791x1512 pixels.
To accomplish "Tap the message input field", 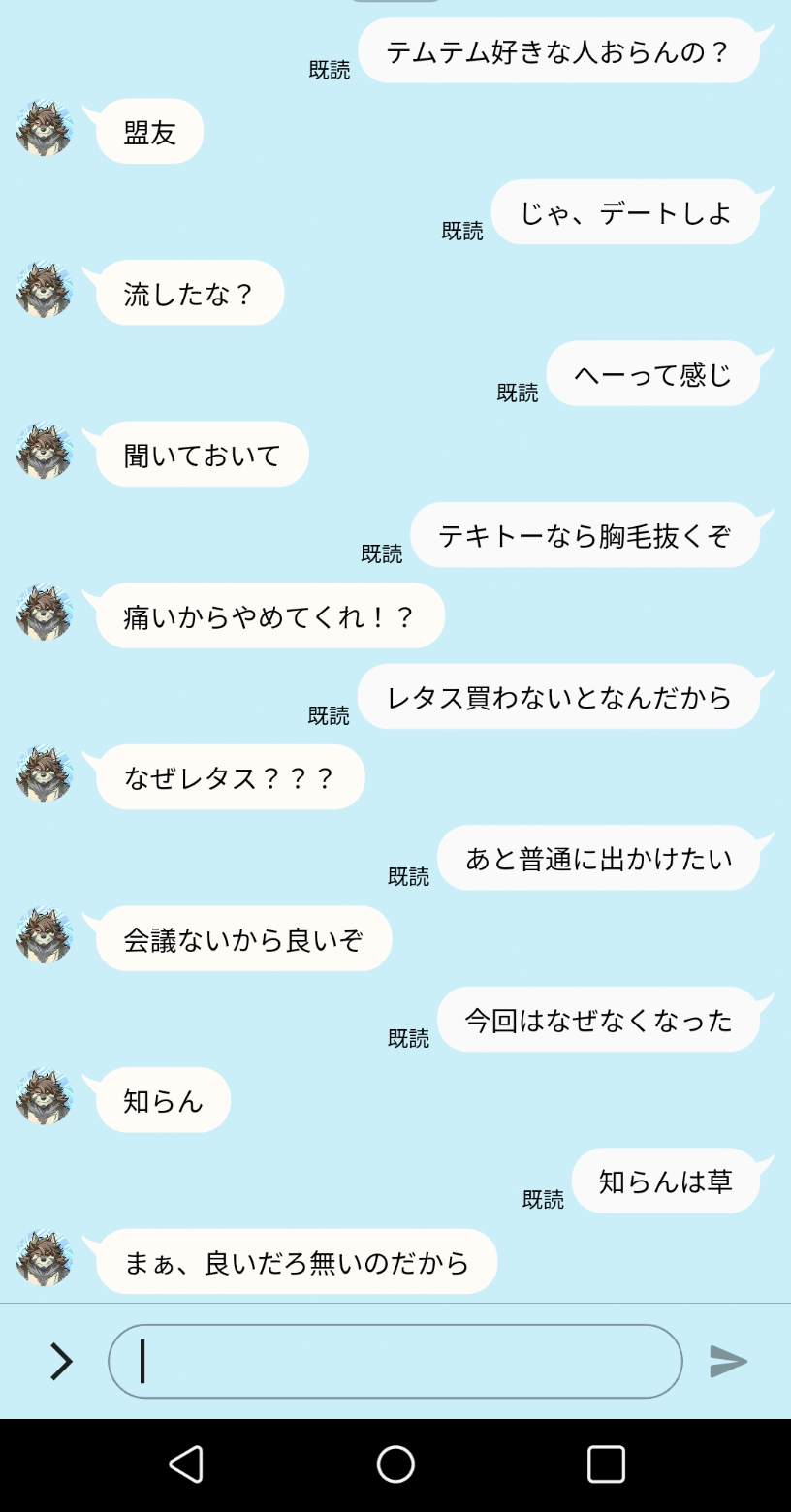I will (x=395, y=1361).
